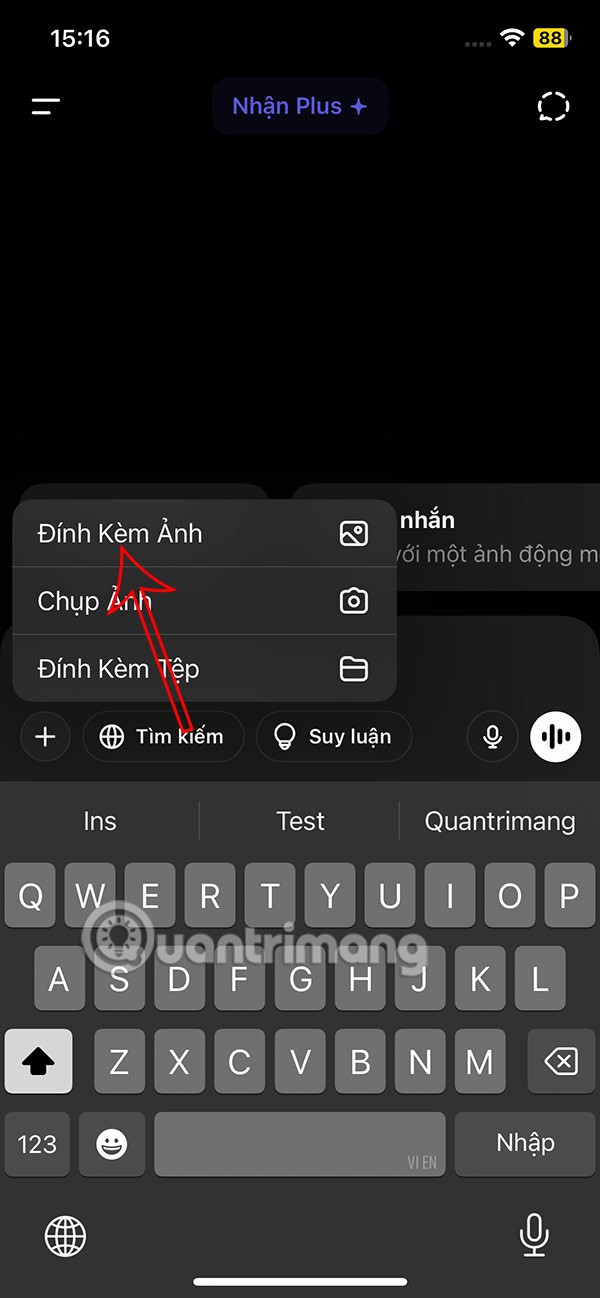Image resolution: width=600 pixels, height=1298 pixels.
Task: Tap the plus attachment button
Action: point(45,737)
